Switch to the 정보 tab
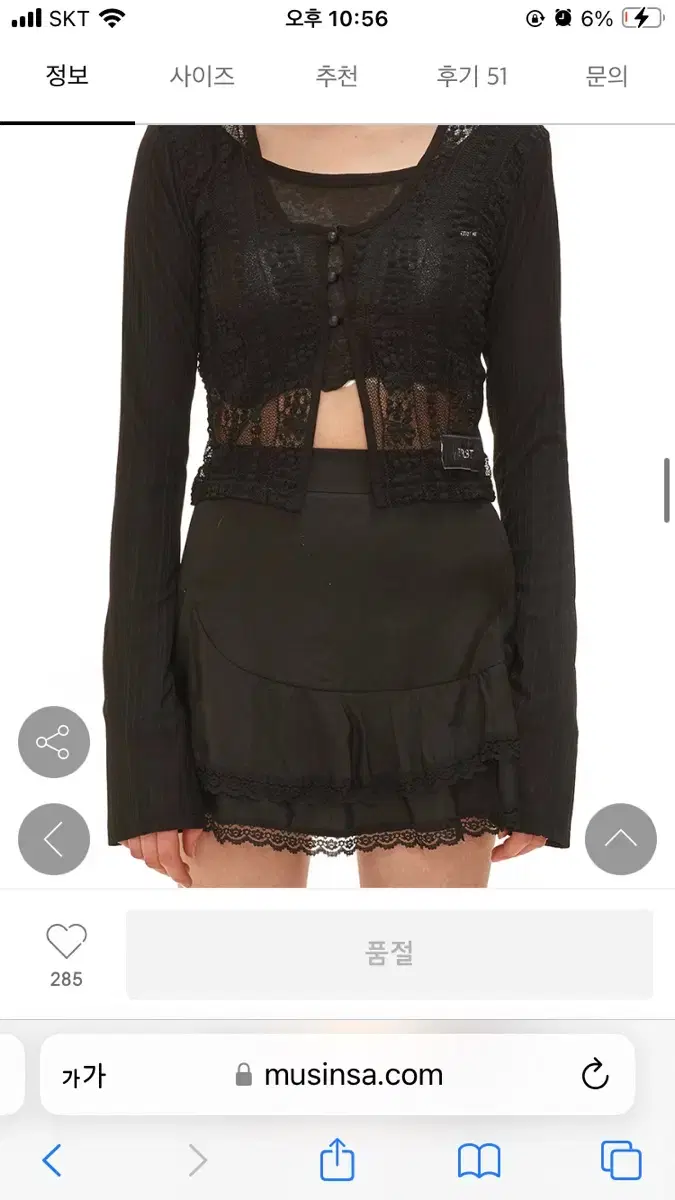This screenshot has width=675, height=1200. pos(67,76)
